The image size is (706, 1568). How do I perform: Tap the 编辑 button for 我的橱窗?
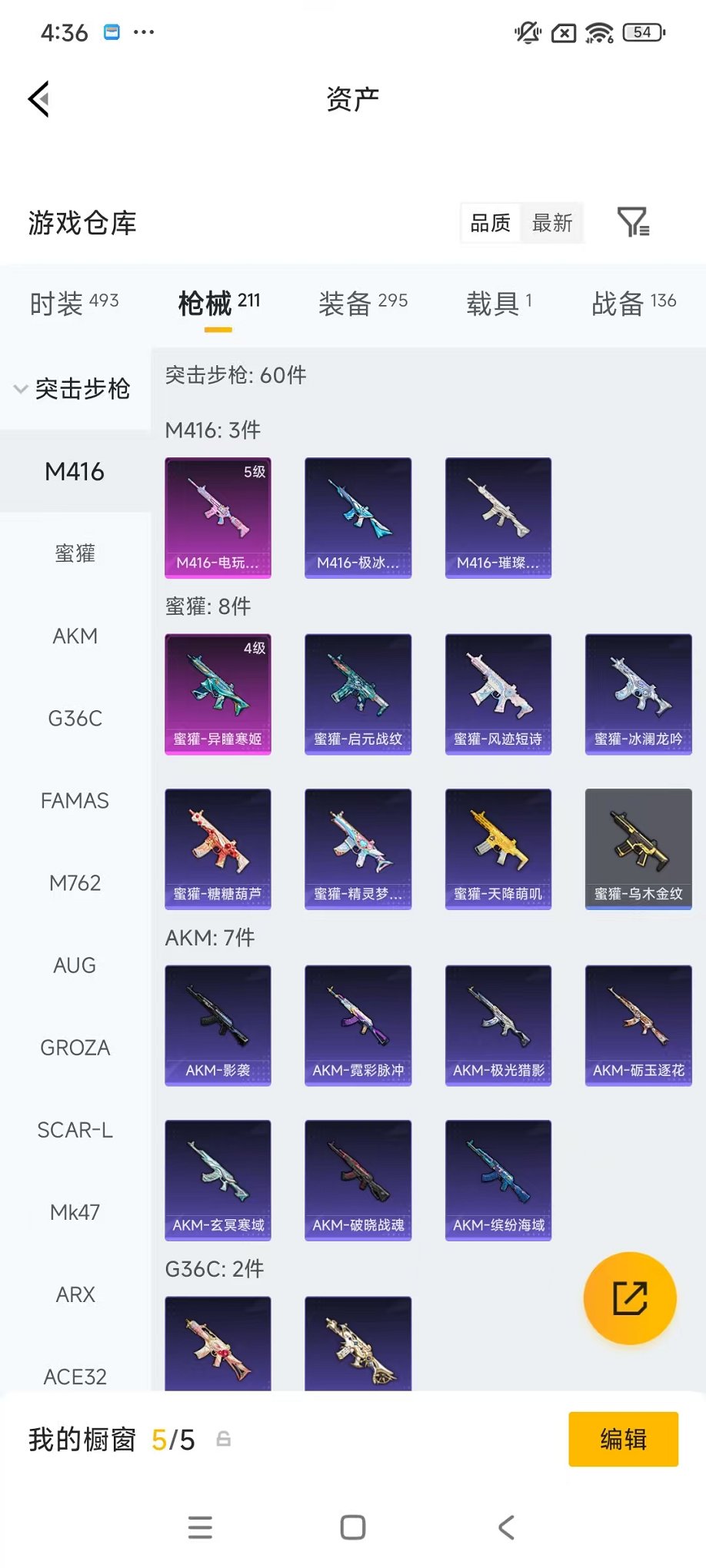click(623, 1439)
